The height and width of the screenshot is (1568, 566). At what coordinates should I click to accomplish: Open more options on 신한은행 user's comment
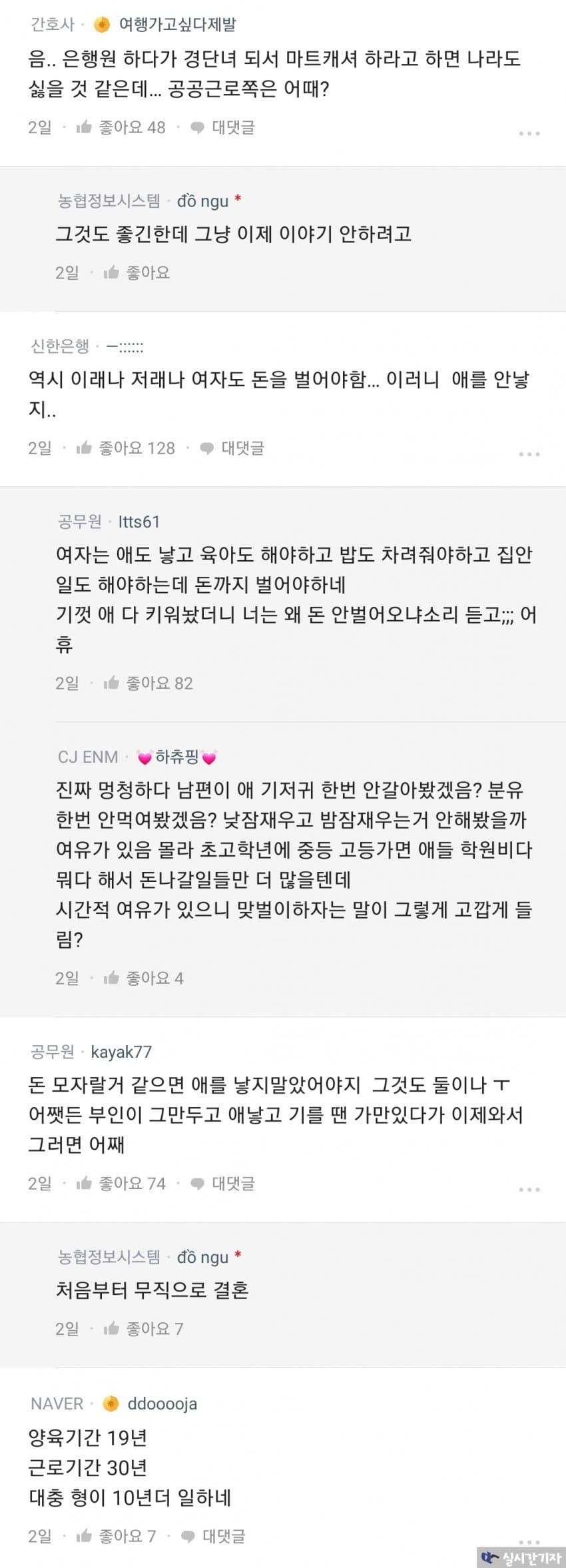pyautogui.click(x=529, y=454)
